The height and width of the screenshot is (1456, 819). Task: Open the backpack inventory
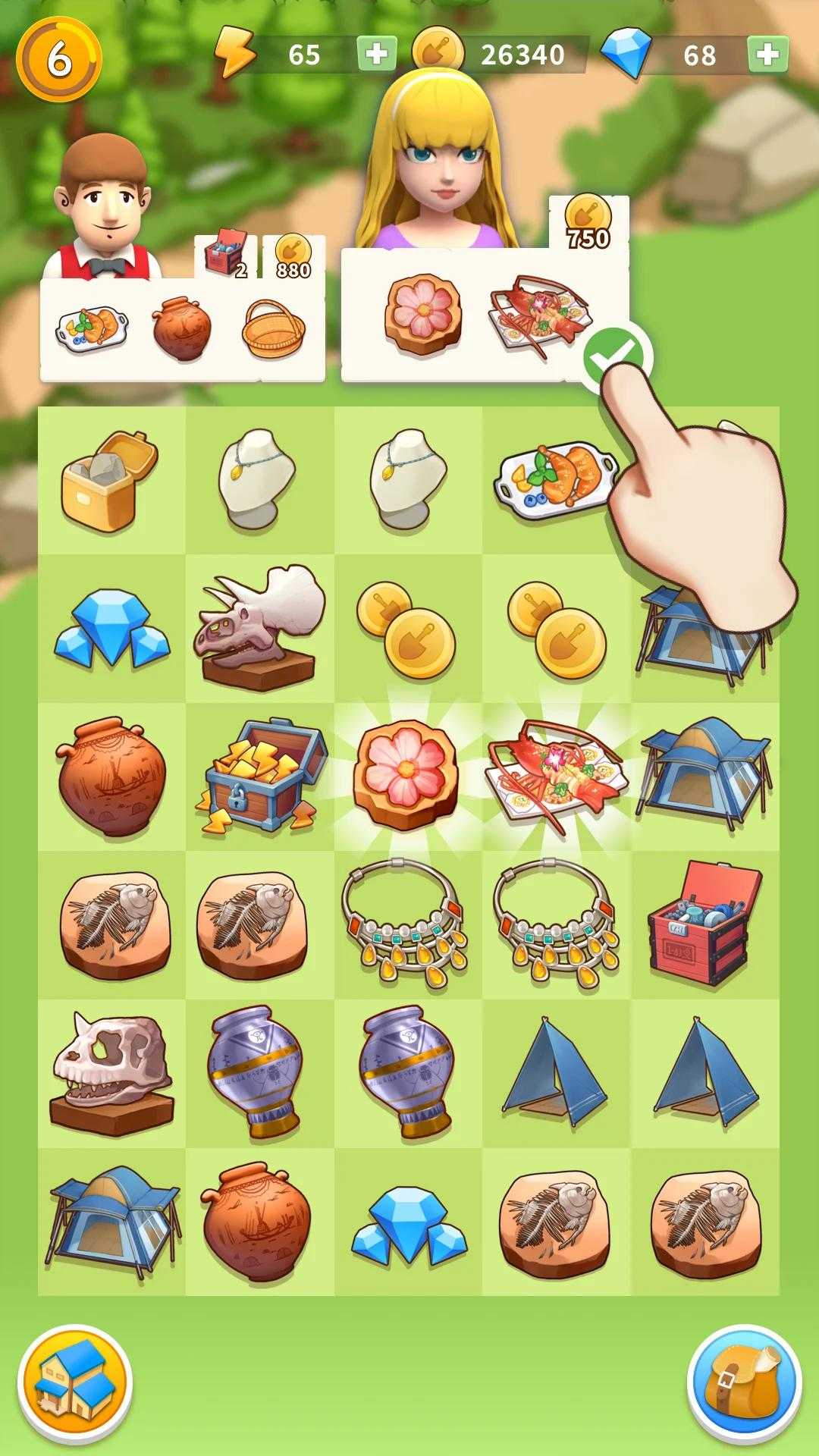click(744, 1382)
